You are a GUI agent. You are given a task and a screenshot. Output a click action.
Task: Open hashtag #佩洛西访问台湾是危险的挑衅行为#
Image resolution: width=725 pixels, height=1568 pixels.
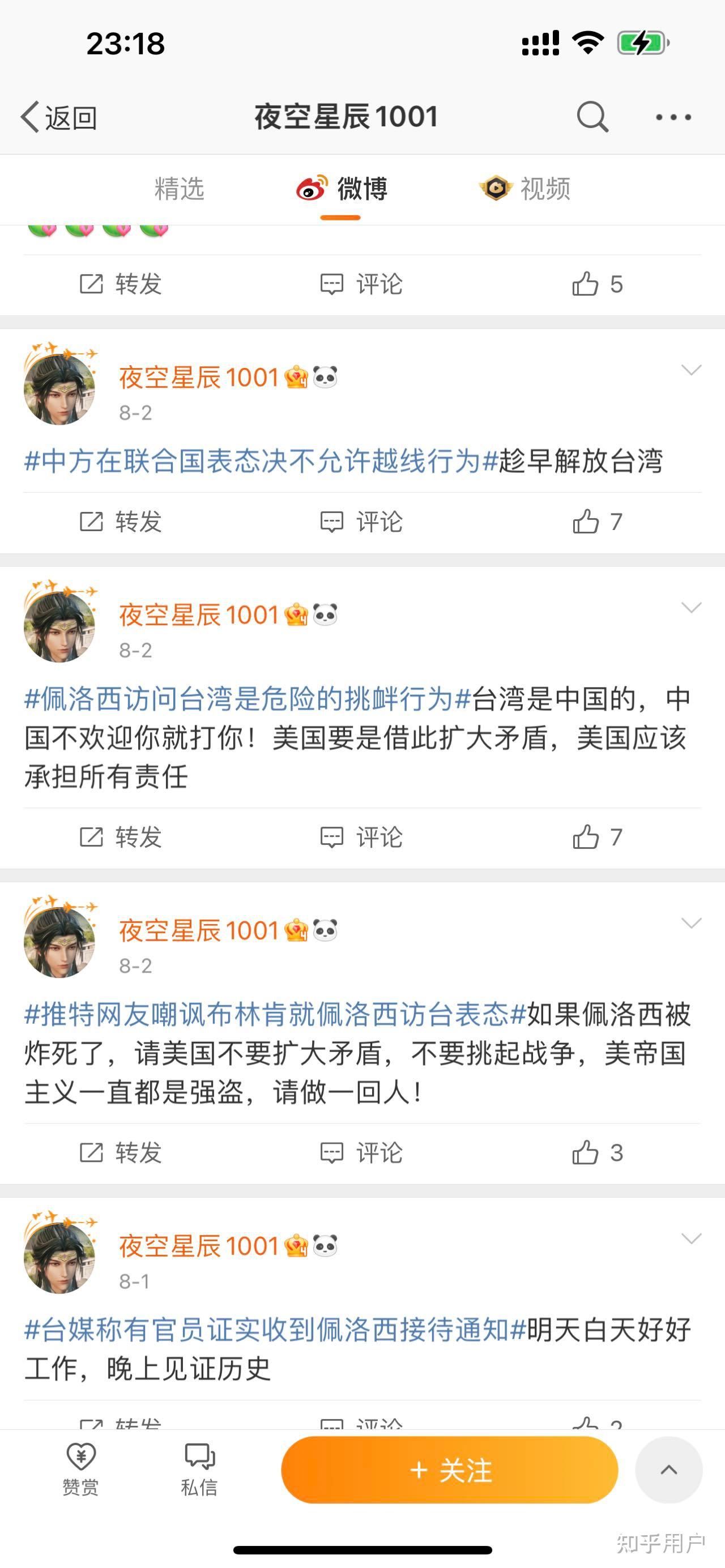tap(248, 698)
